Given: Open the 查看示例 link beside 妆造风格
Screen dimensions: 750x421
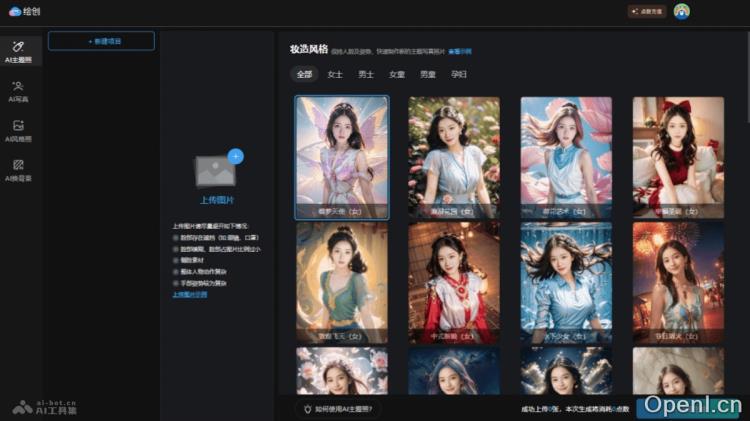Looking at the screenshot, I should [460, 50].
